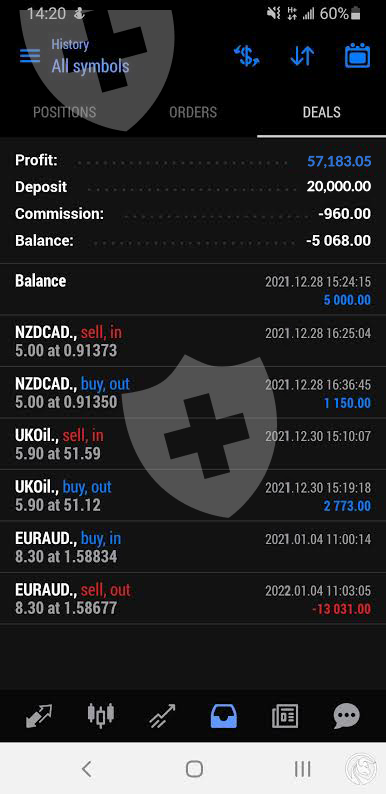Open the 5 000.00 Balance deal entry

pyautogui.click(x=193, y=290)
